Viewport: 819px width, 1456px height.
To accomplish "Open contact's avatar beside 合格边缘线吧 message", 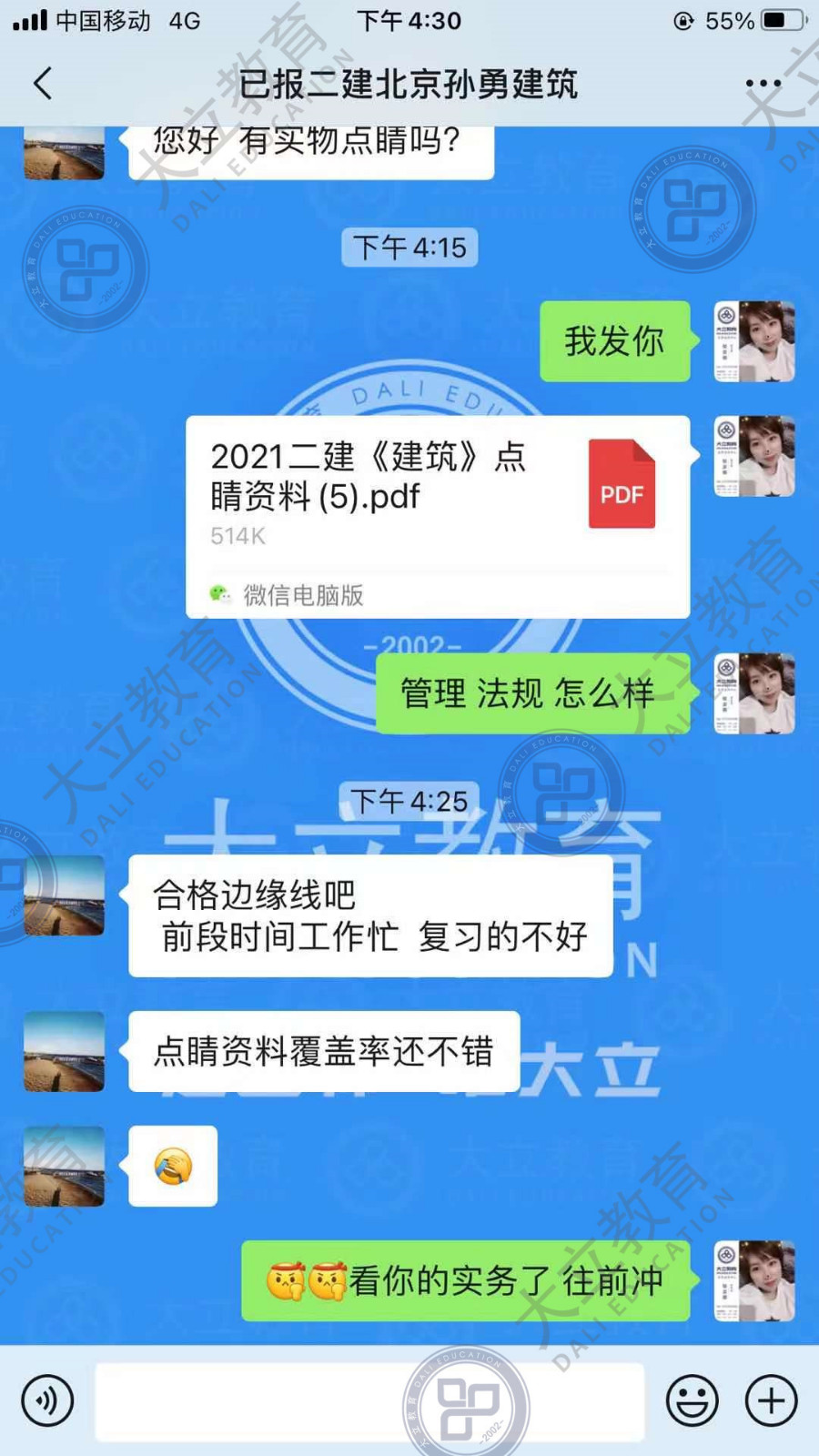I will [x=64, y=895].
